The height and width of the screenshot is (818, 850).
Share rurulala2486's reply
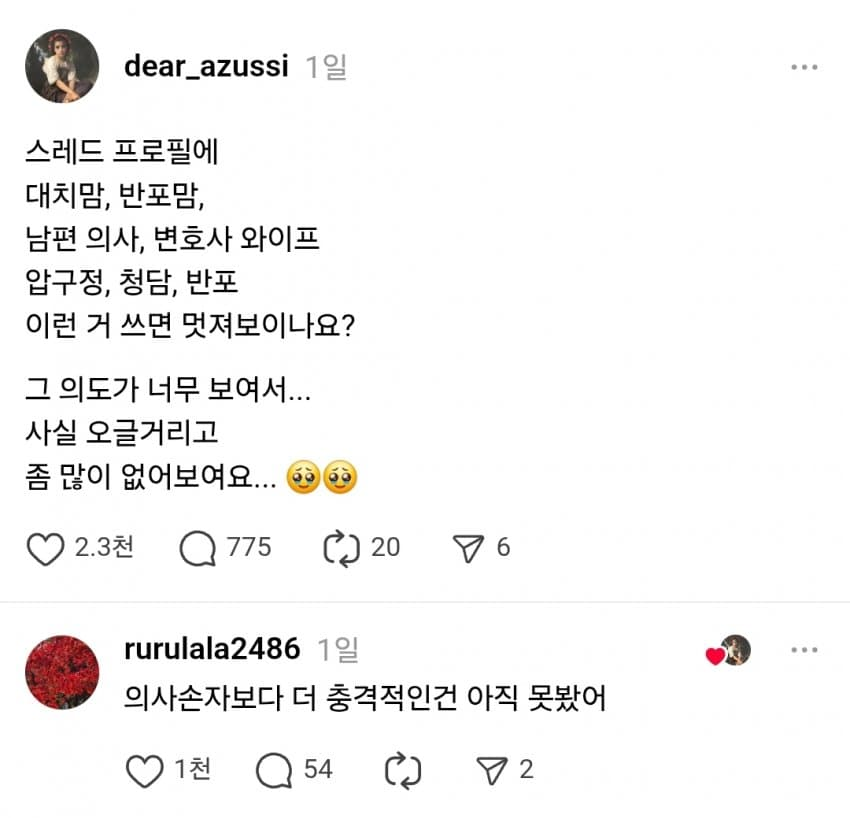pos(493,770)
